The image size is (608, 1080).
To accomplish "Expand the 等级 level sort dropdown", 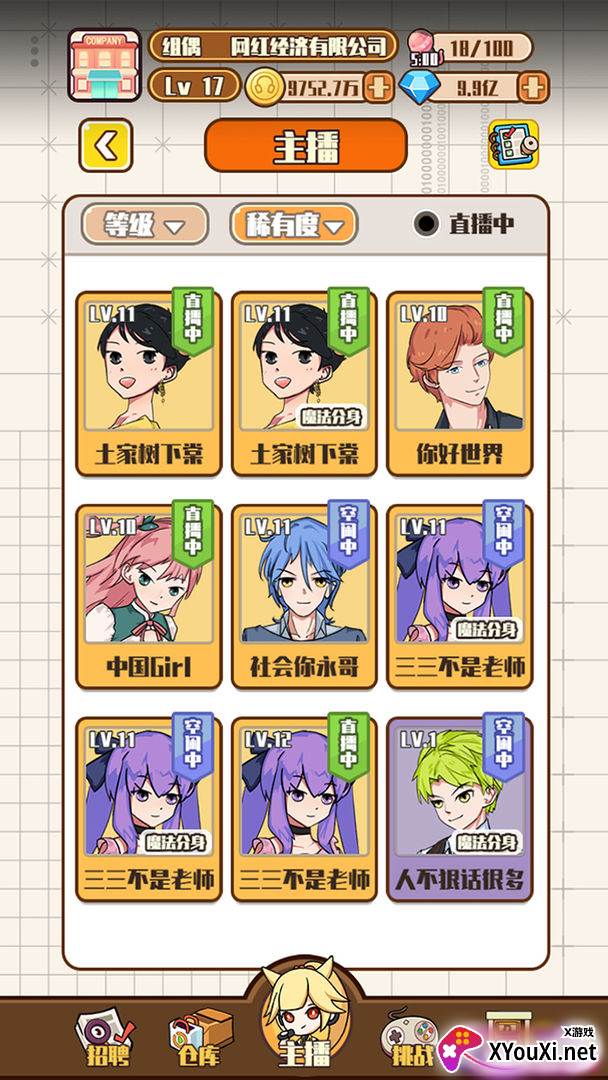I will [145, 225].
